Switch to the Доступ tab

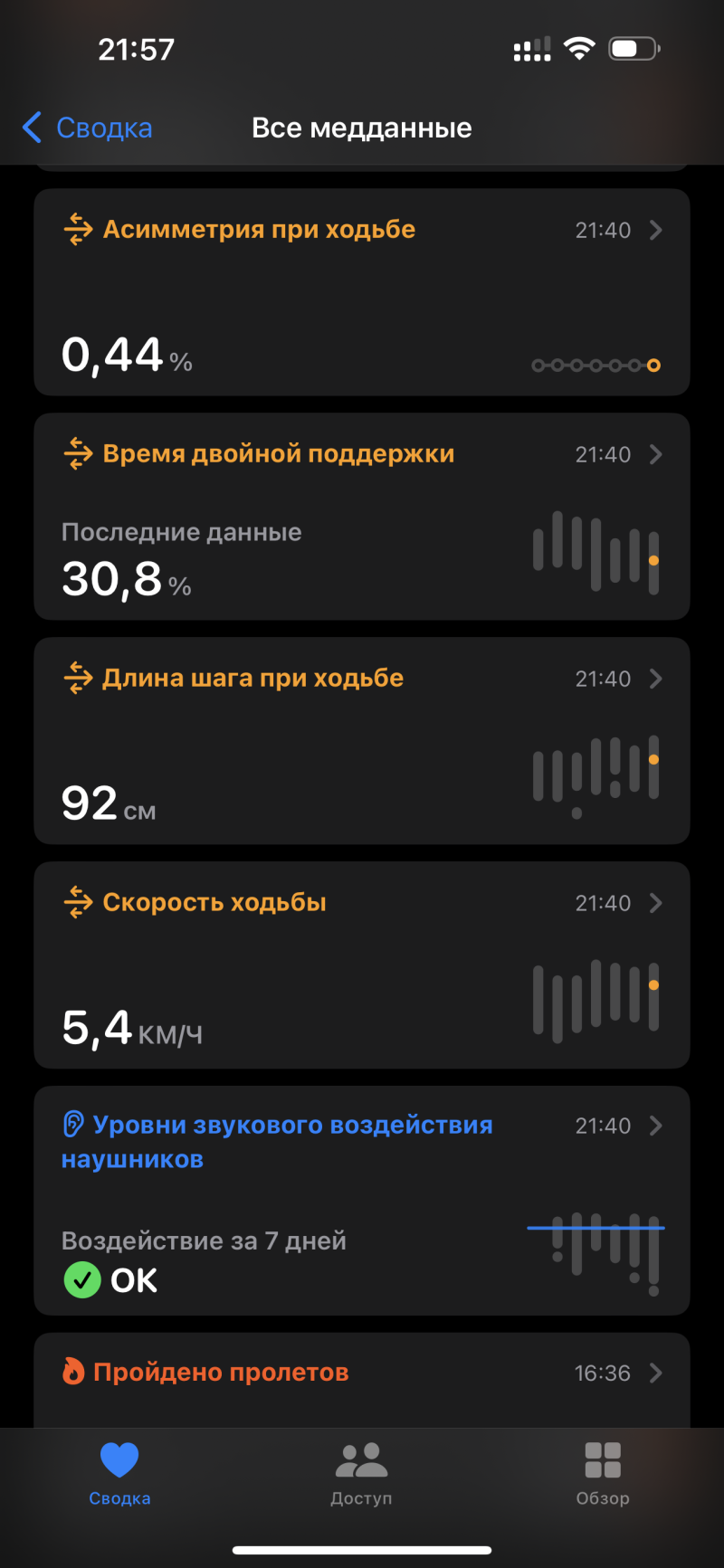[x=361, y=1473]
